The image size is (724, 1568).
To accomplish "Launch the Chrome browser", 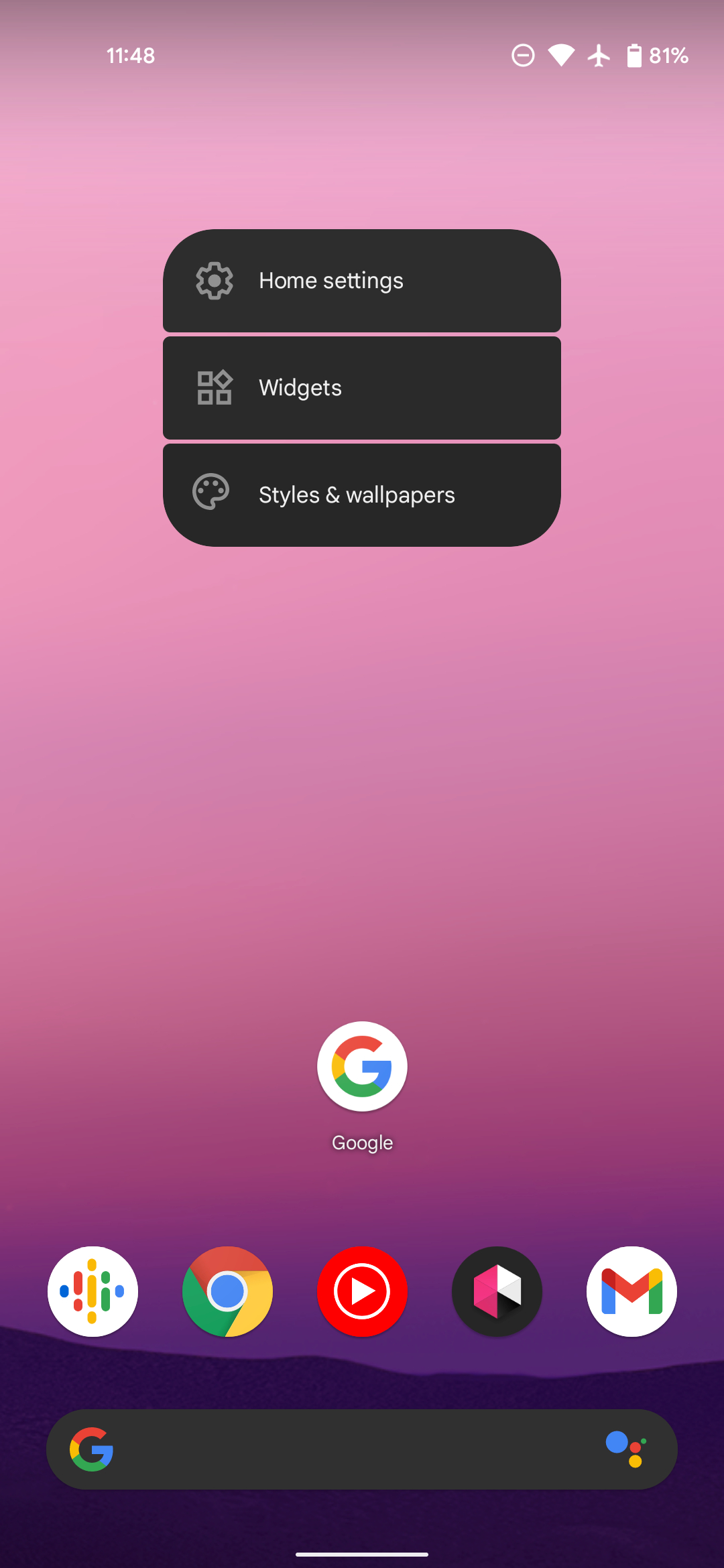I will coord(227,1291).
